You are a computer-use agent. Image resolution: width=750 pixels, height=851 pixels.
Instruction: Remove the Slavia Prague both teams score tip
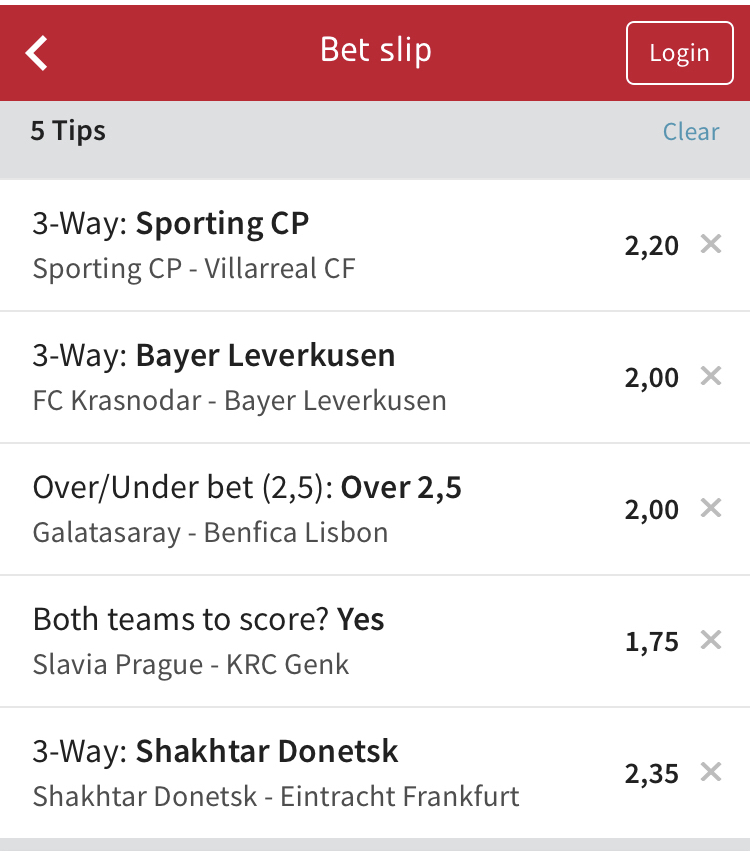coord(711,640)
